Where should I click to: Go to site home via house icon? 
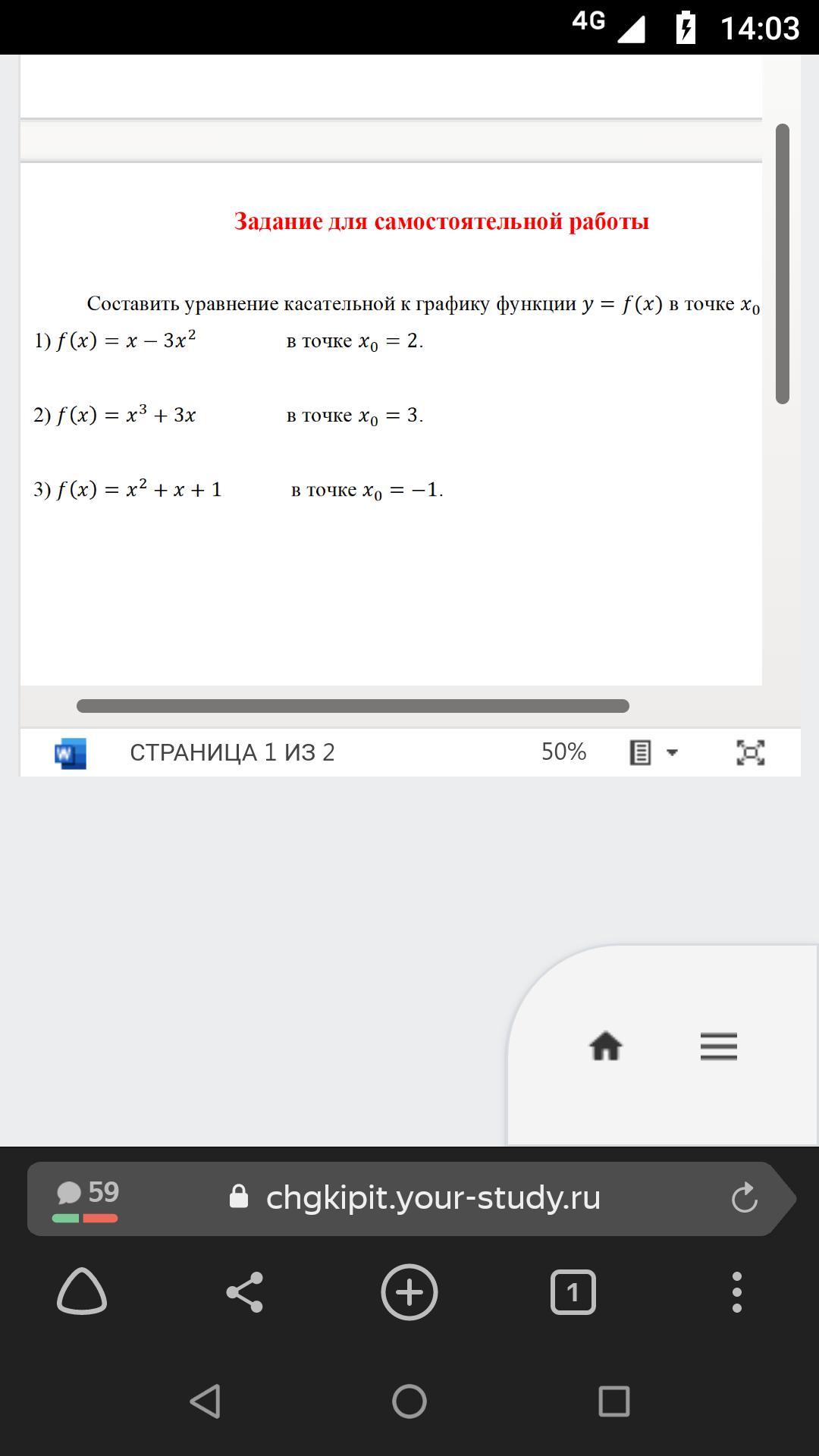606,1046
